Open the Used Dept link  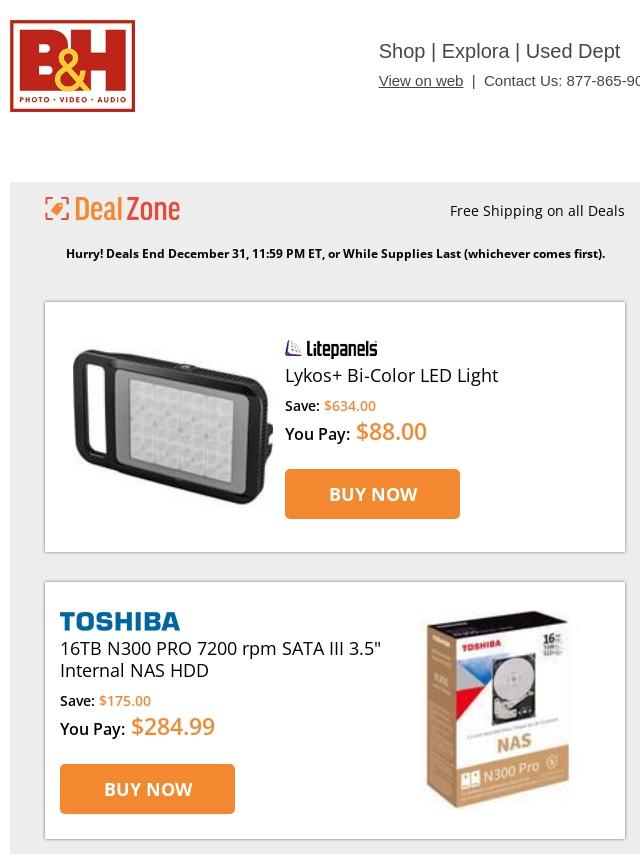[x=572, y=51]
